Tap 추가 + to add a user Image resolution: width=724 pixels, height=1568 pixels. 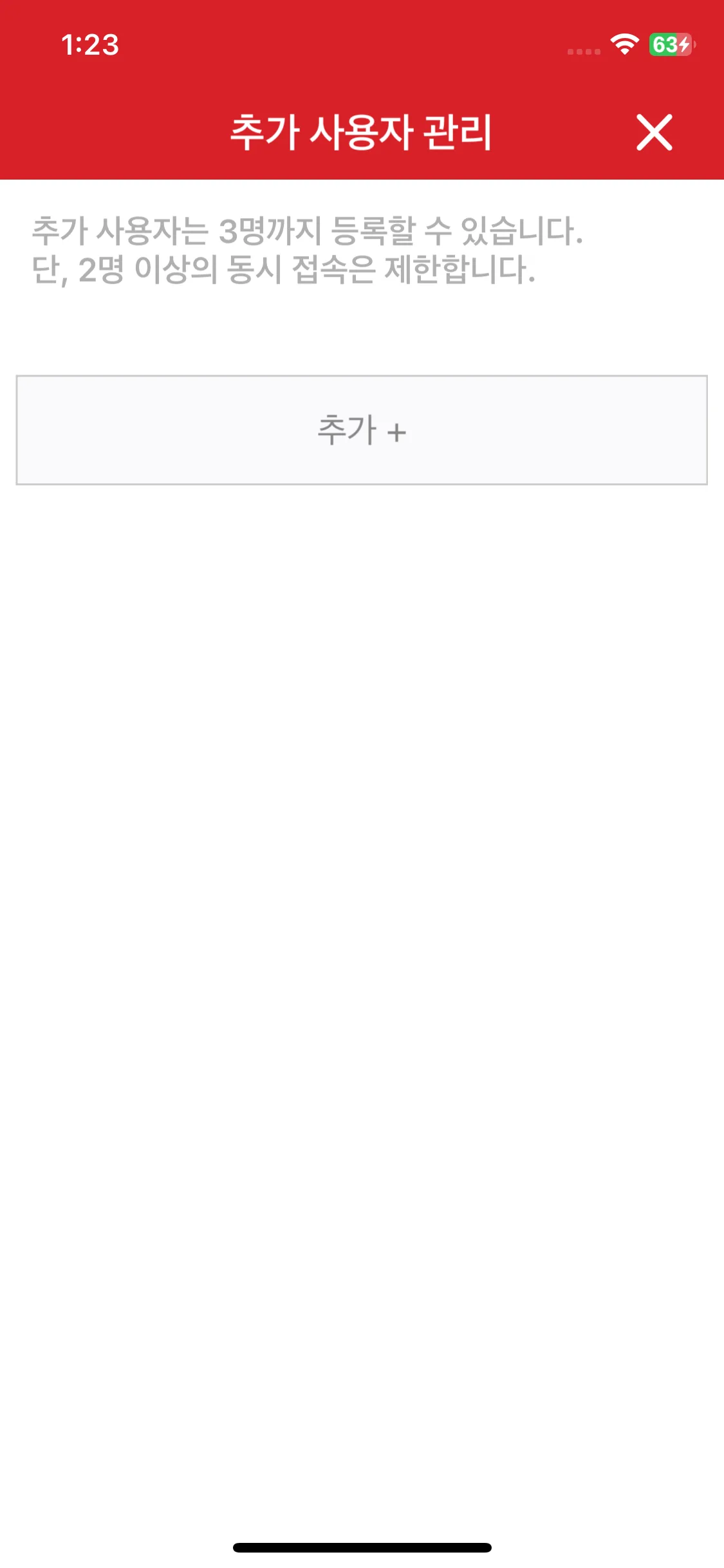click(362, 430)
